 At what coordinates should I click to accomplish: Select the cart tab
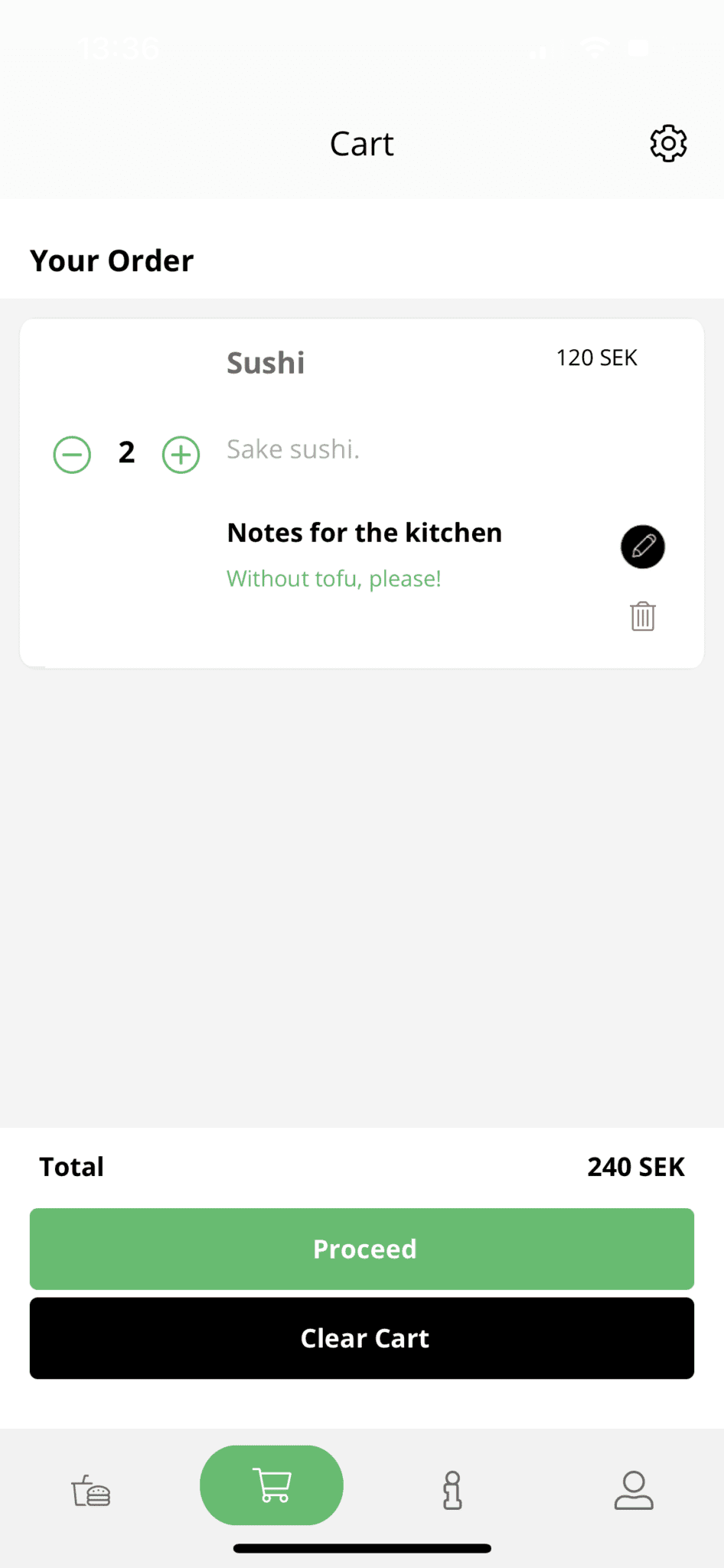(272, 1485)
